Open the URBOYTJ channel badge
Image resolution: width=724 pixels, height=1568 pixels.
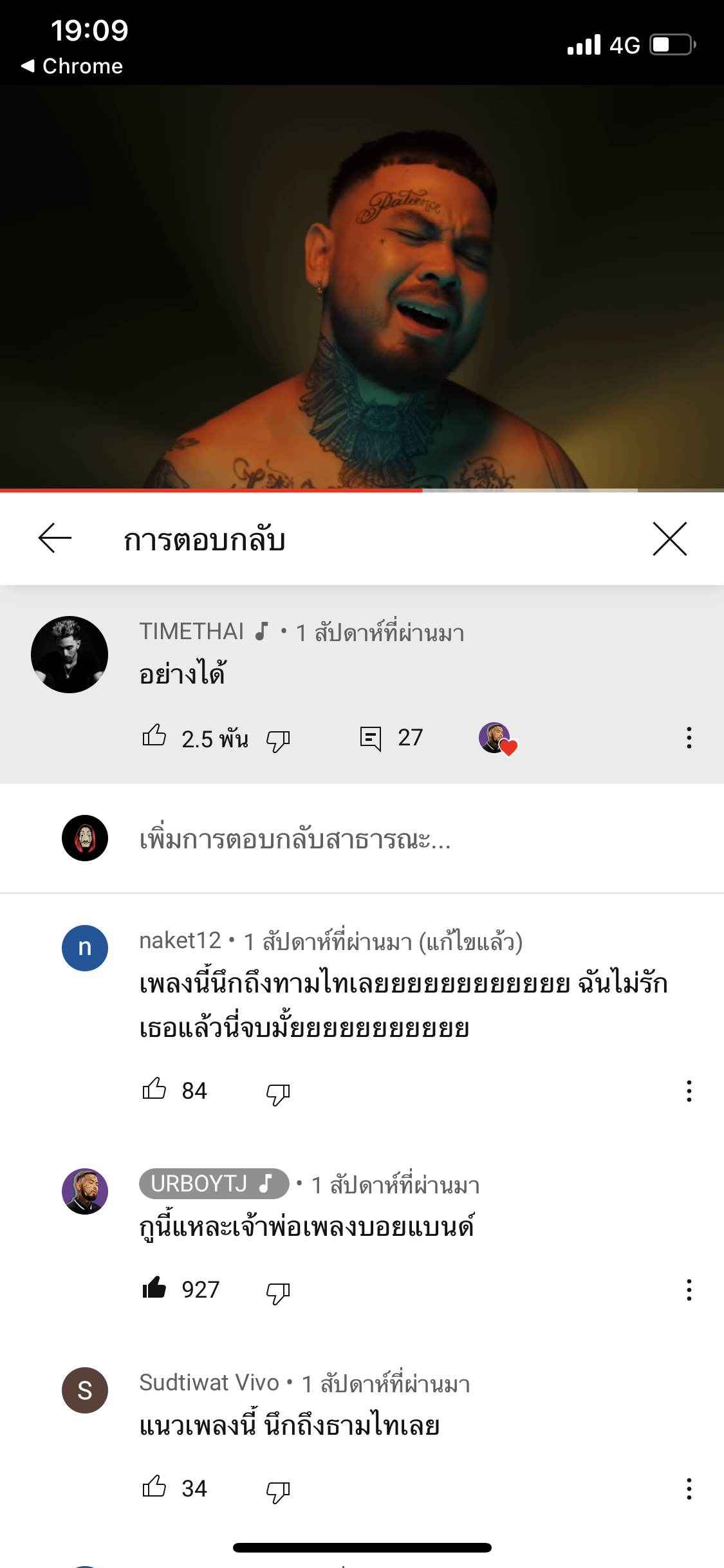(214, 1183)
